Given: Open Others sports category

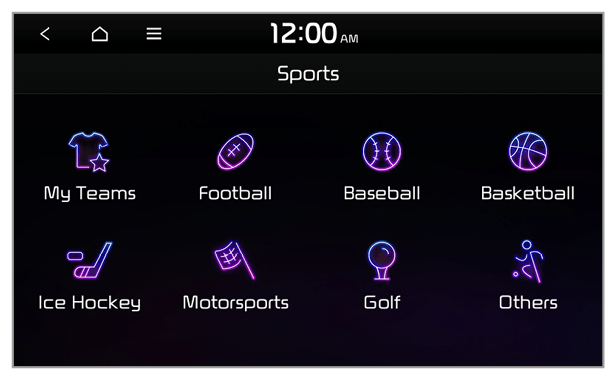Looking at the screenshot, I should [528, 276].
